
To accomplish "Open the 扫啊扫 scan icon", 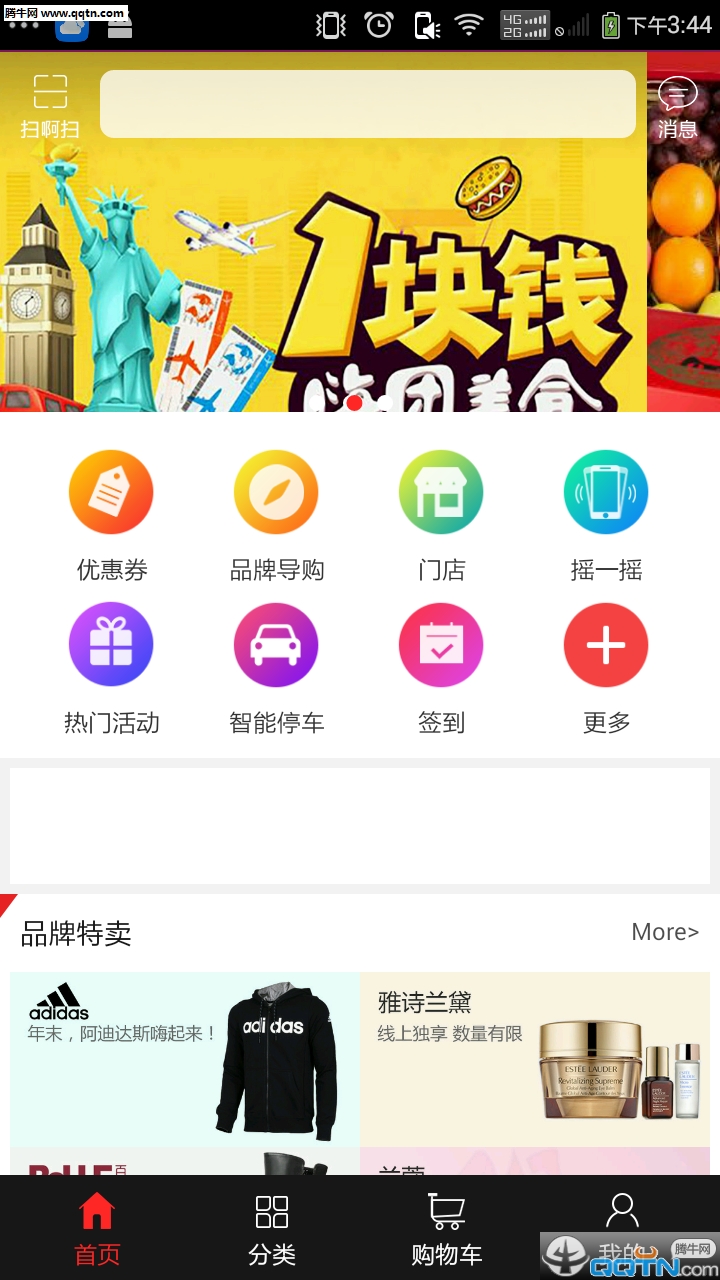I will click(x=50, y=104).
